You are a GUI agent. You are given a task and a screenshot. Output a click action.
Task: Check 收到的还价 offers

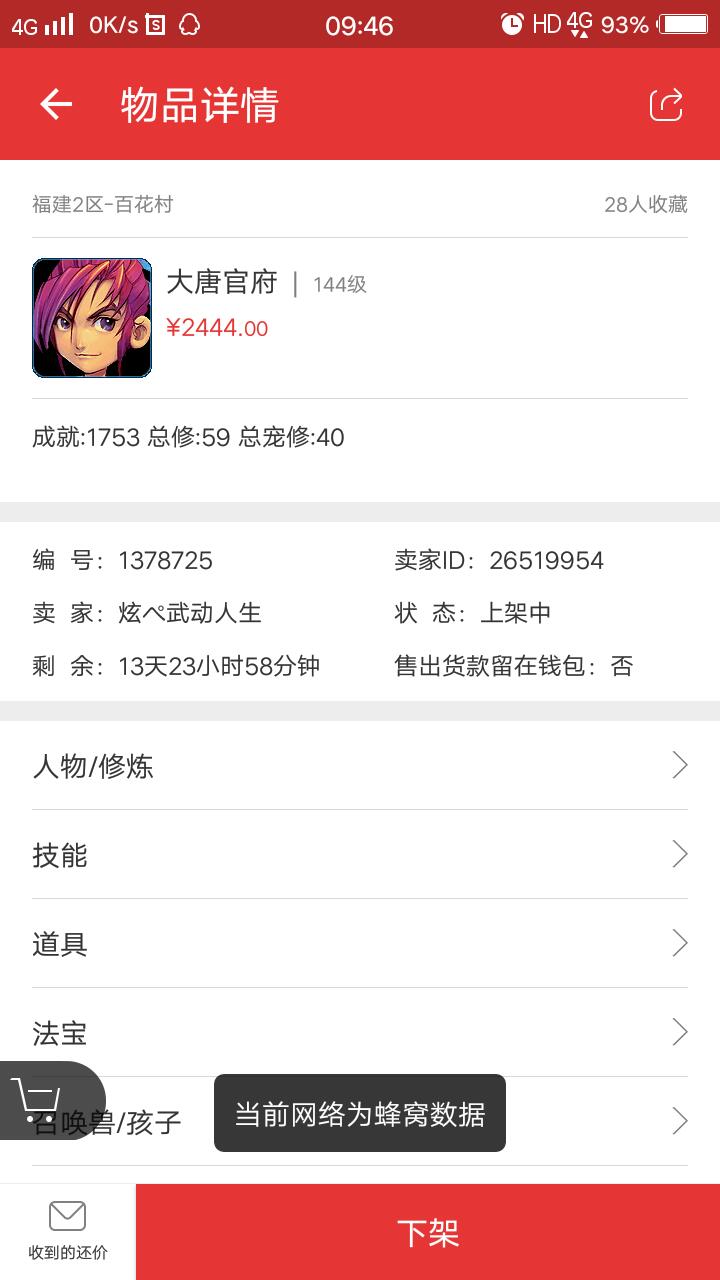[x=67, y=1232]
